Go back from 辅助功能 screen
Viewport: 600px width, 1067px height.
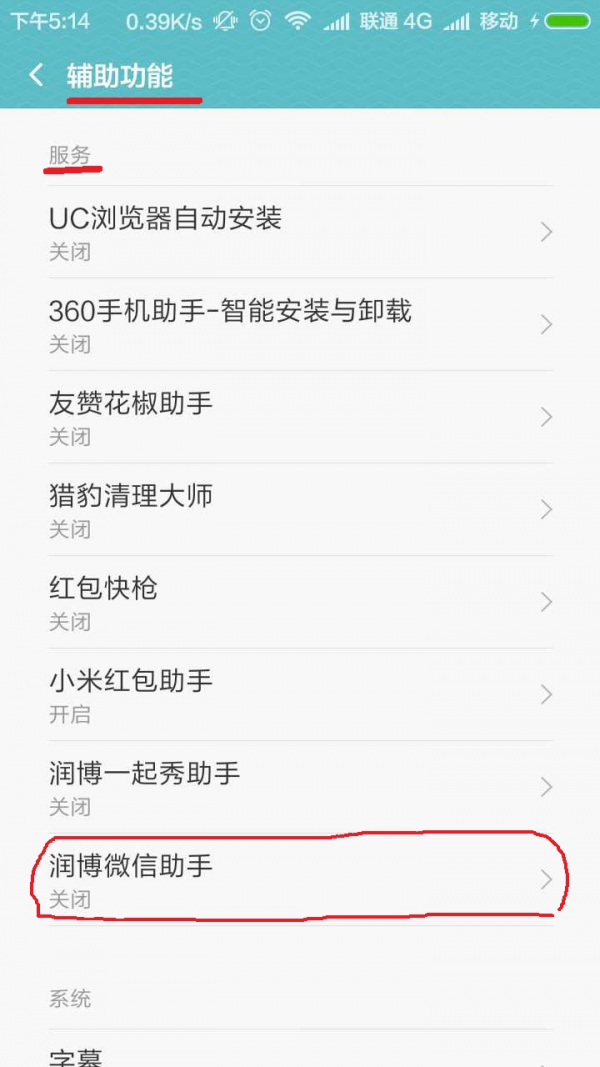(x=37, y=75)
